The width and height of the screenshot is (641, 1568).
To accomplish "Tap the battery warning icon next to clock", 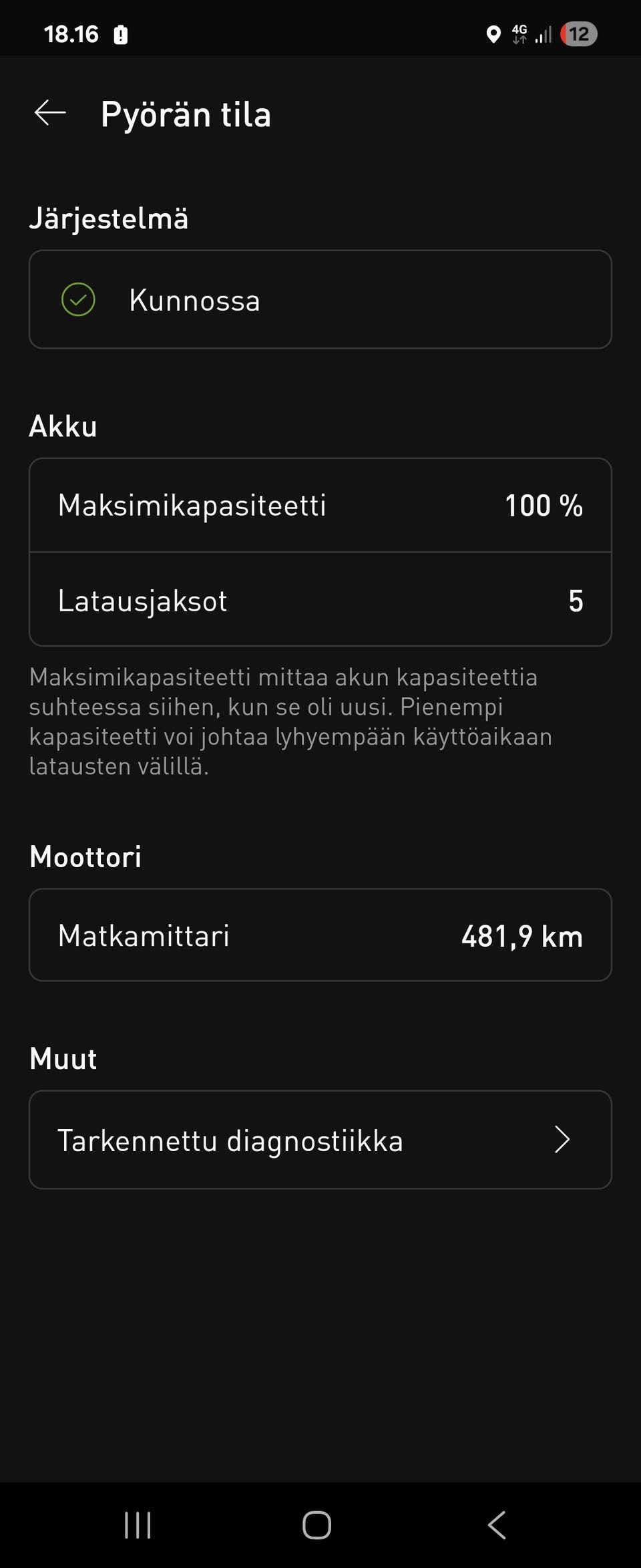I will click(x=120, y=33).
